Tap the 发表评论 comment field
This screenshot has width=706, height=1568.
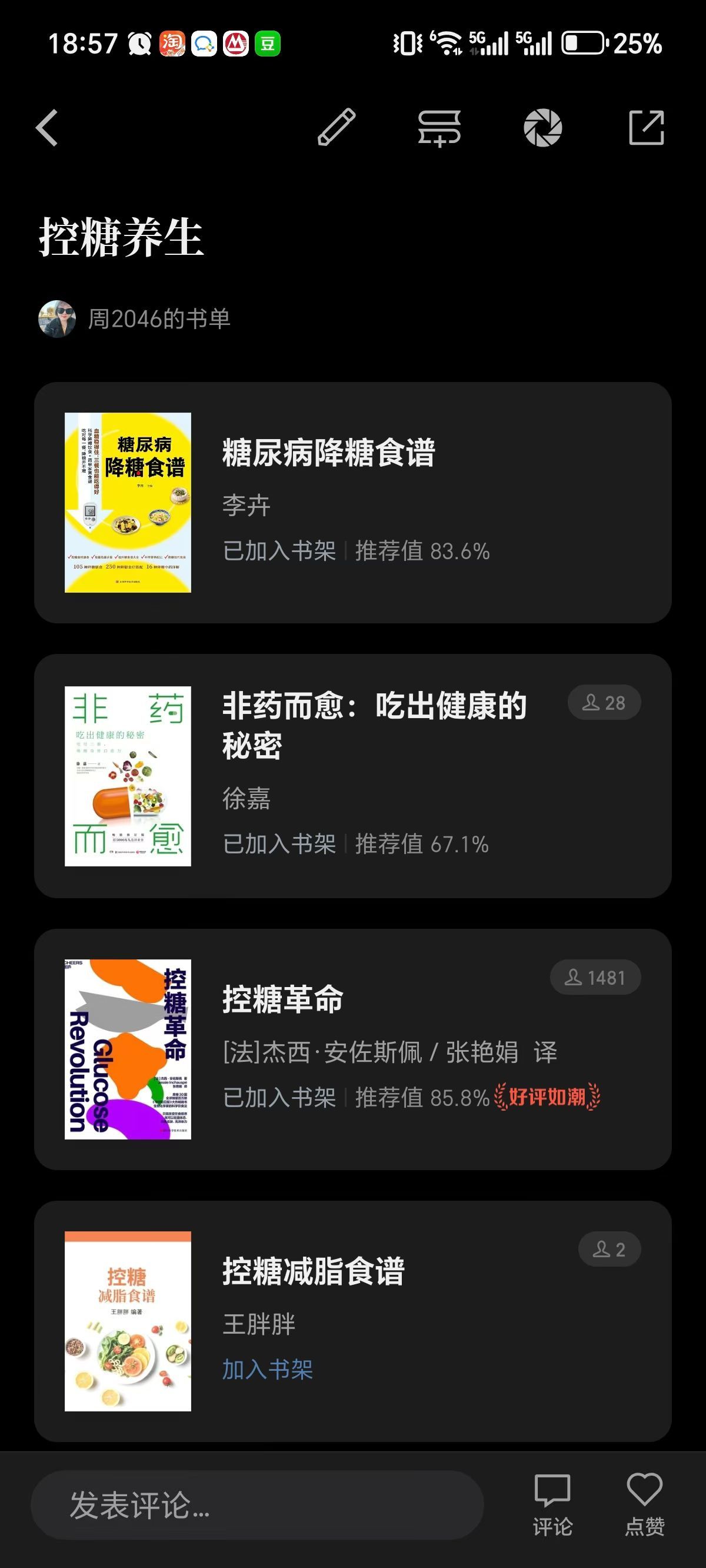point(257,1504)
